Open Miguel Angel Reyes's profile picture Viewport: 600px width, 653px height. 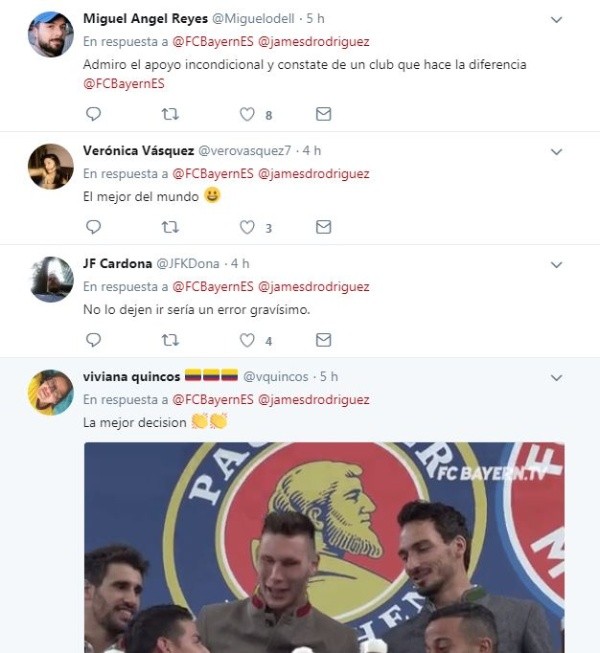coord(50,35)
